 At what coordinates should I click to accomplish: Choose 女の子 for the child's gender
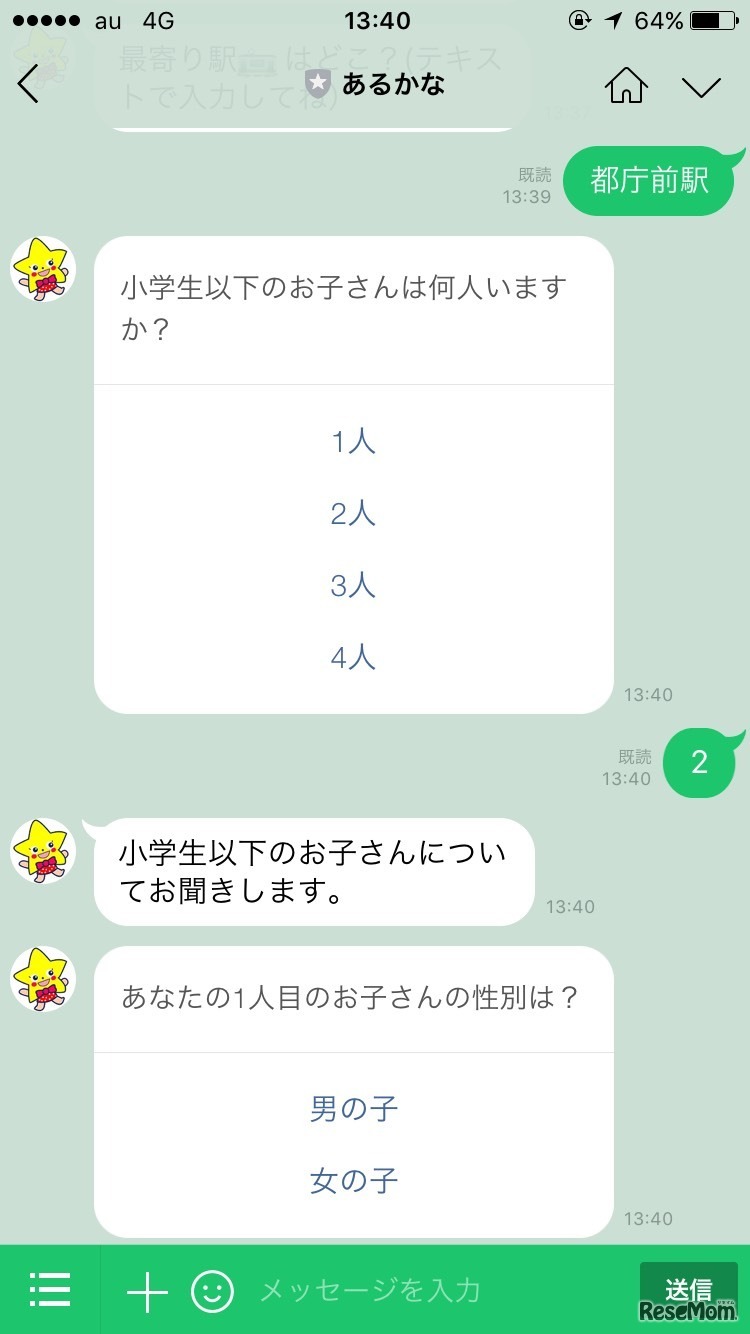coord(352,1180)
